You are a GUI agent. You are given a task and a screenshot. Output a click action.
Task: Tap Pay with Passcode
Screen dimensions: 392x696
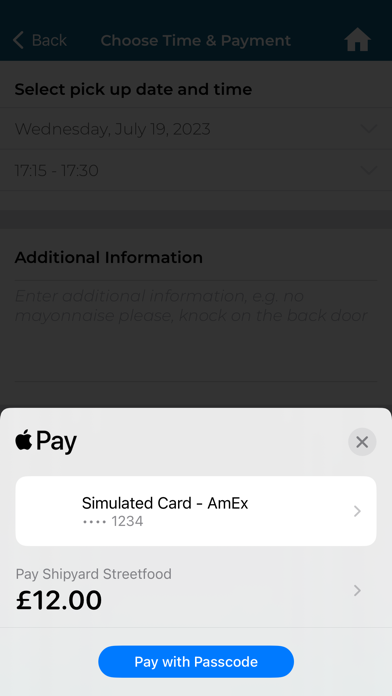click(196, 661)
